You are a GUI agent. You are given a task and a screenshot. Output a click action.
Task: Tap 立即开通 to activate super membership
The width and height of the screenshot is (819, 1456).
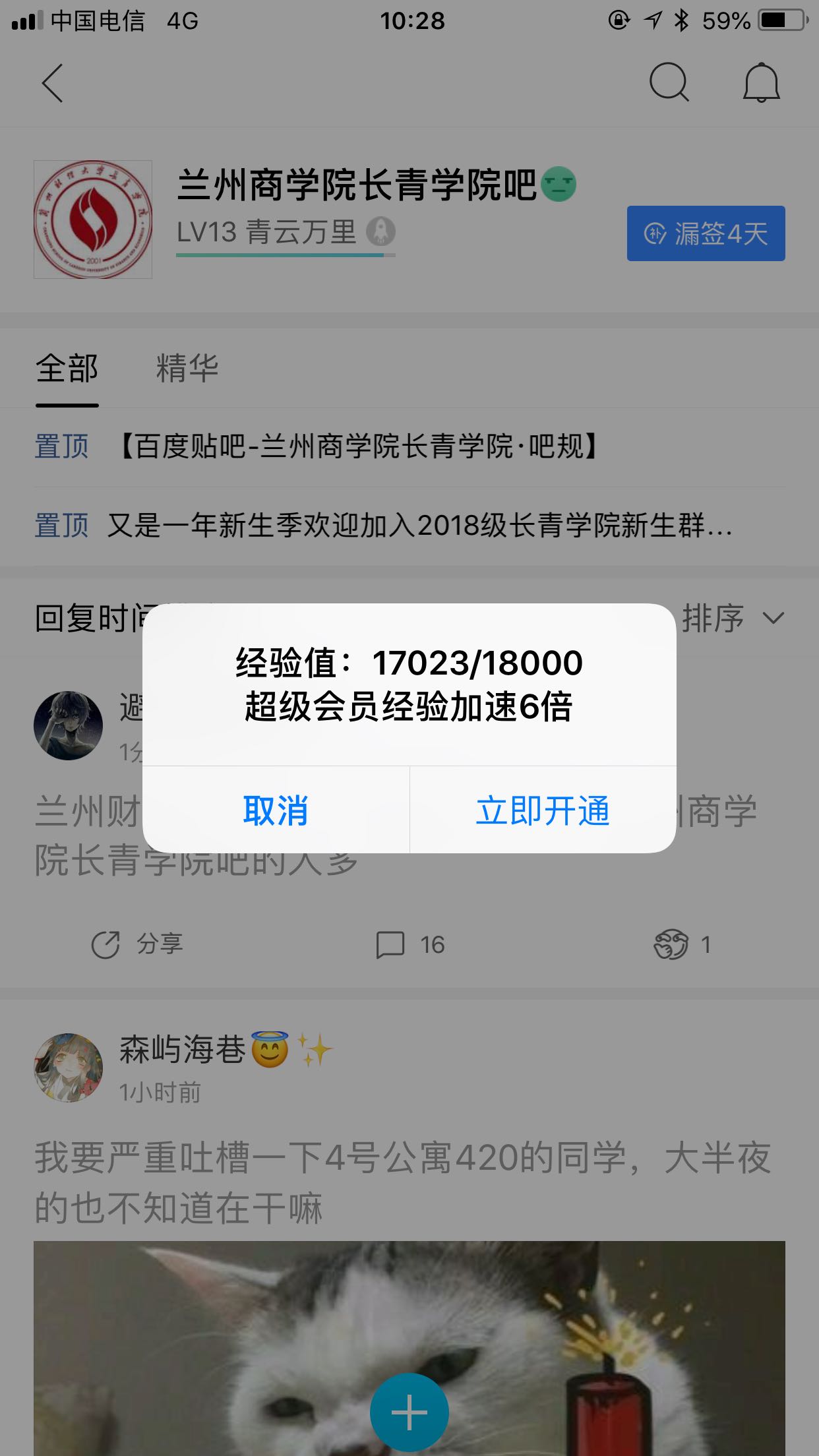543,810
